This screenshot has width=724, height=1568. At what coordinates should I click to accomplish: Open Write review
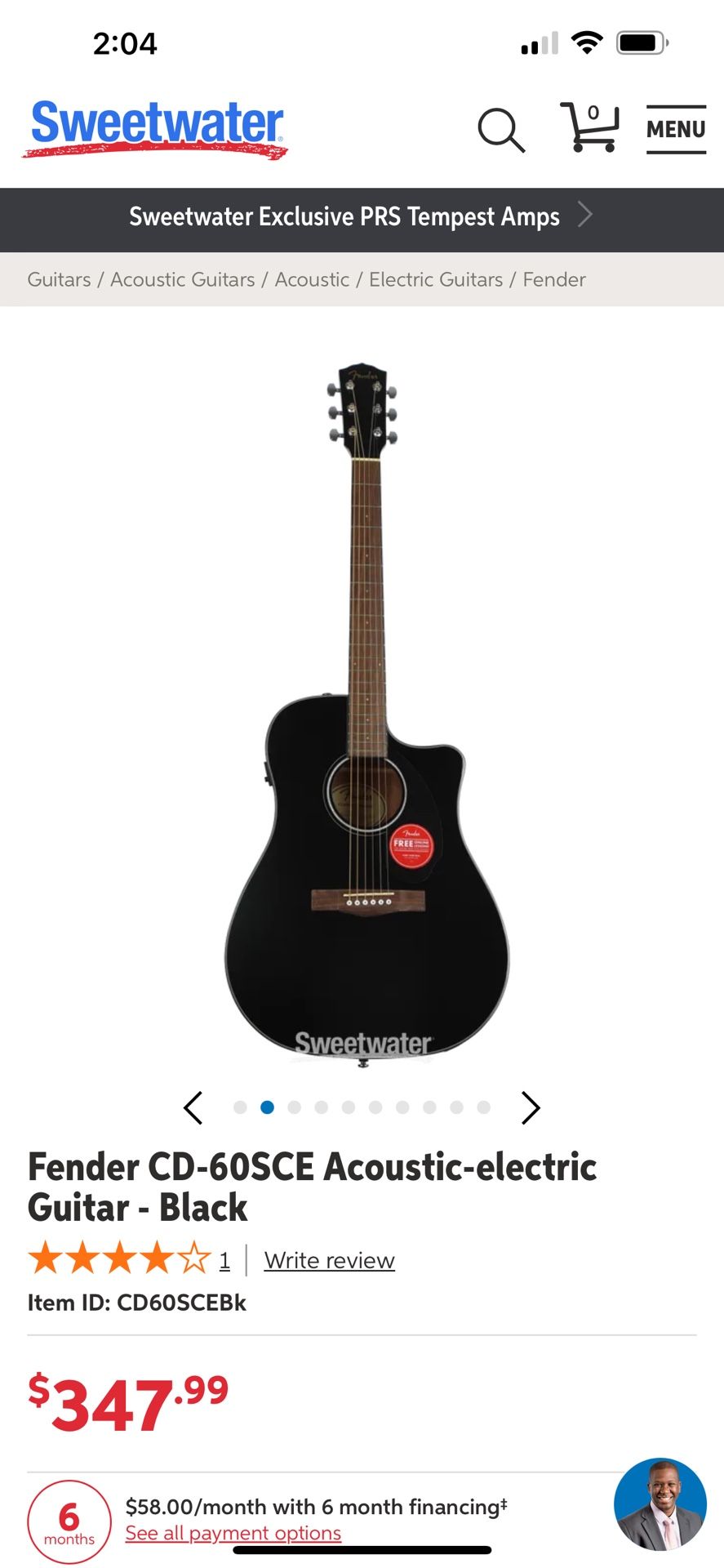(x=328, y=1260)
